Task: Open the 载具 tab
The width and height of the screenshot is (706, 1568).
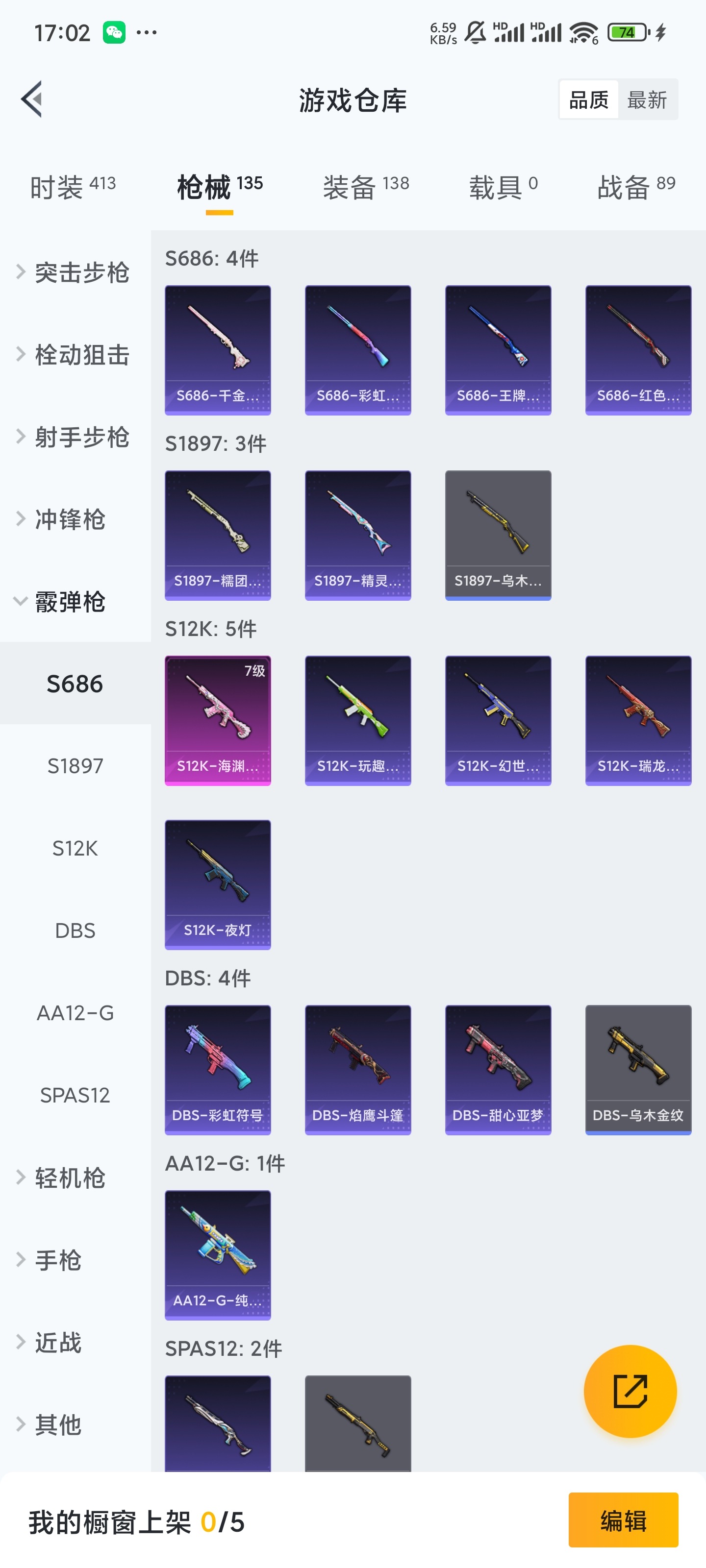Action: (x=503, y=187)
